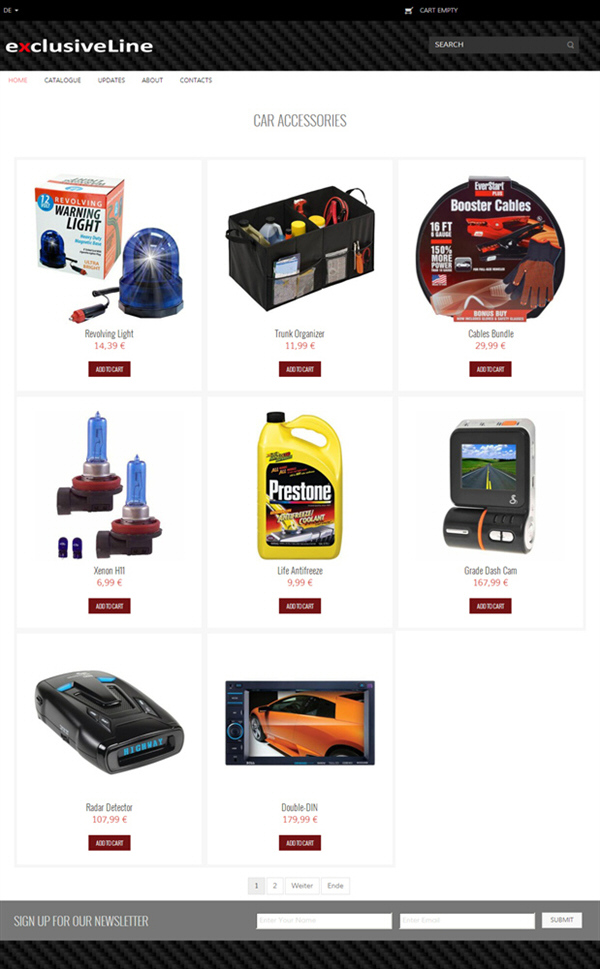Open the About page
The width and height of the screenshot is (600, 969).
pyautogui.click(x=152, y=80)
